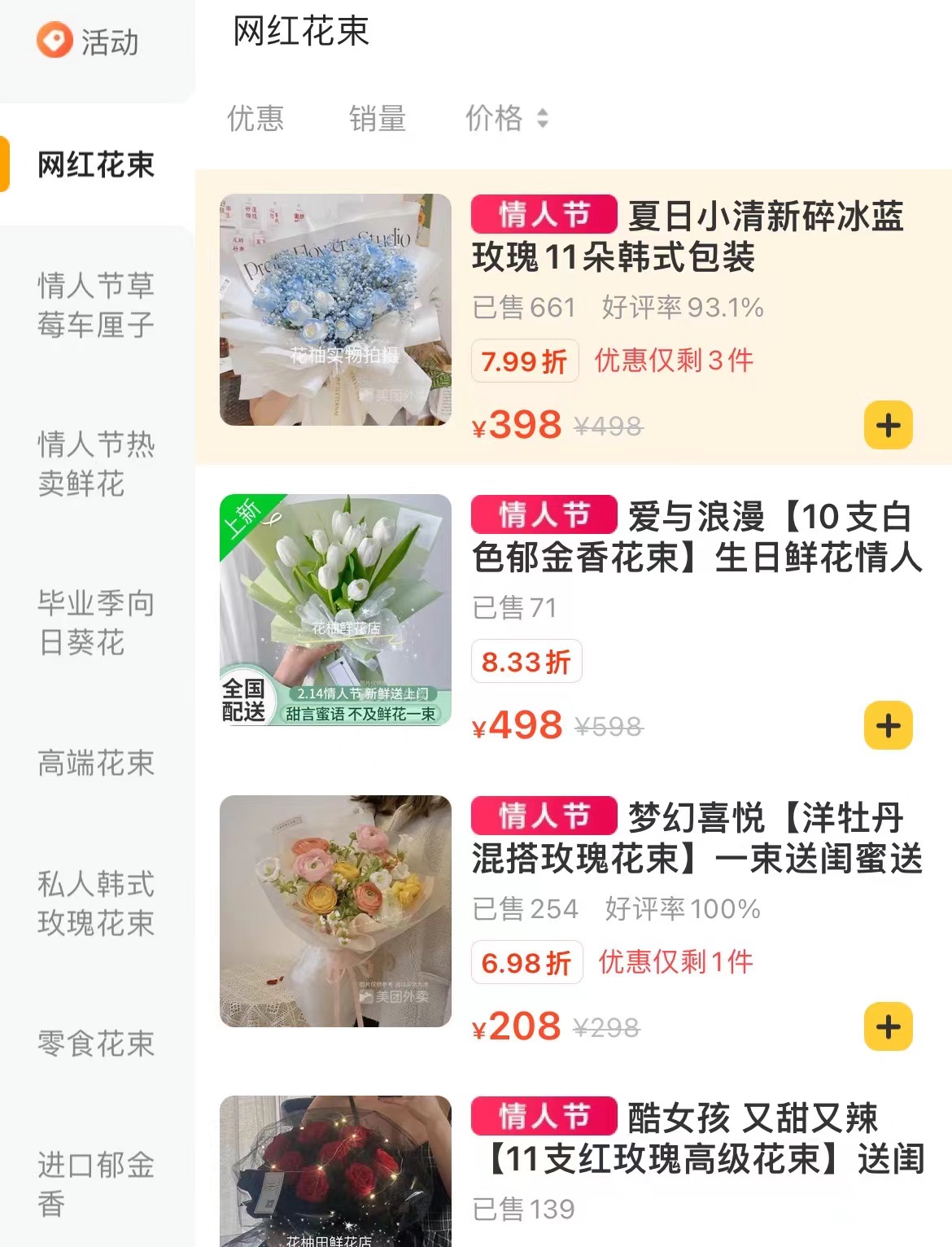Select the 网红花束 category
This screenshot has height=1247, width=952.
(x=95, y=165)
